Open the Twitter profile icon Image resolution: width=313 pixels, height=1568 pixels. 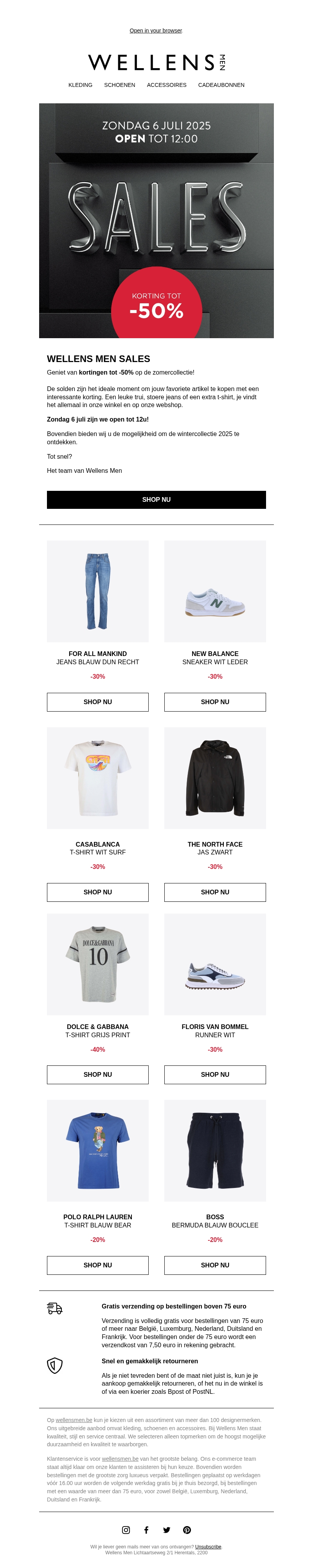click(x=166, y=1530)
